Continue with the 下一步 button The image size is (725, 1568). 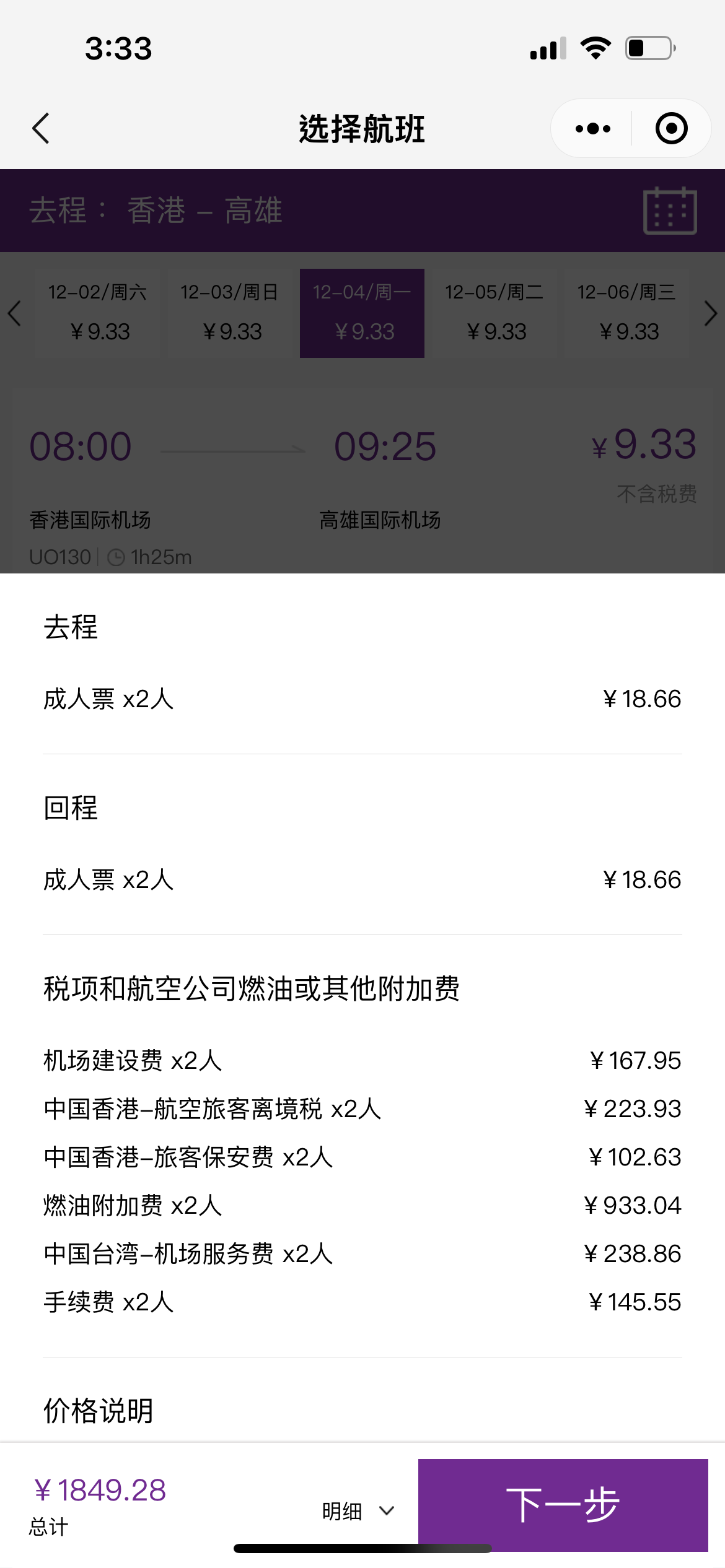[563, 1505]
